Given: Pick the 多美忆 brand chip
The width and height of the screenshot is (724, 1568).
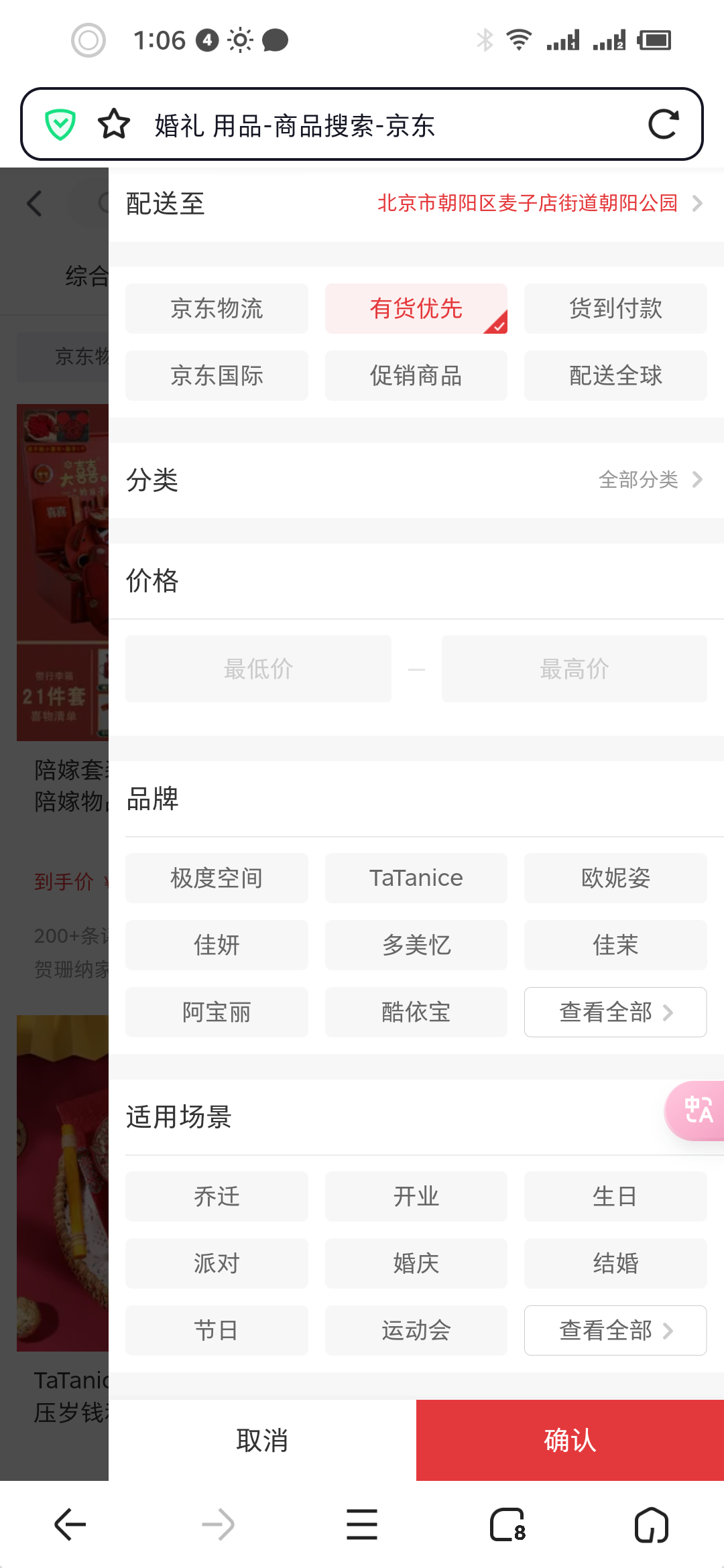Looking at the screenshot, I should [416, 945].
